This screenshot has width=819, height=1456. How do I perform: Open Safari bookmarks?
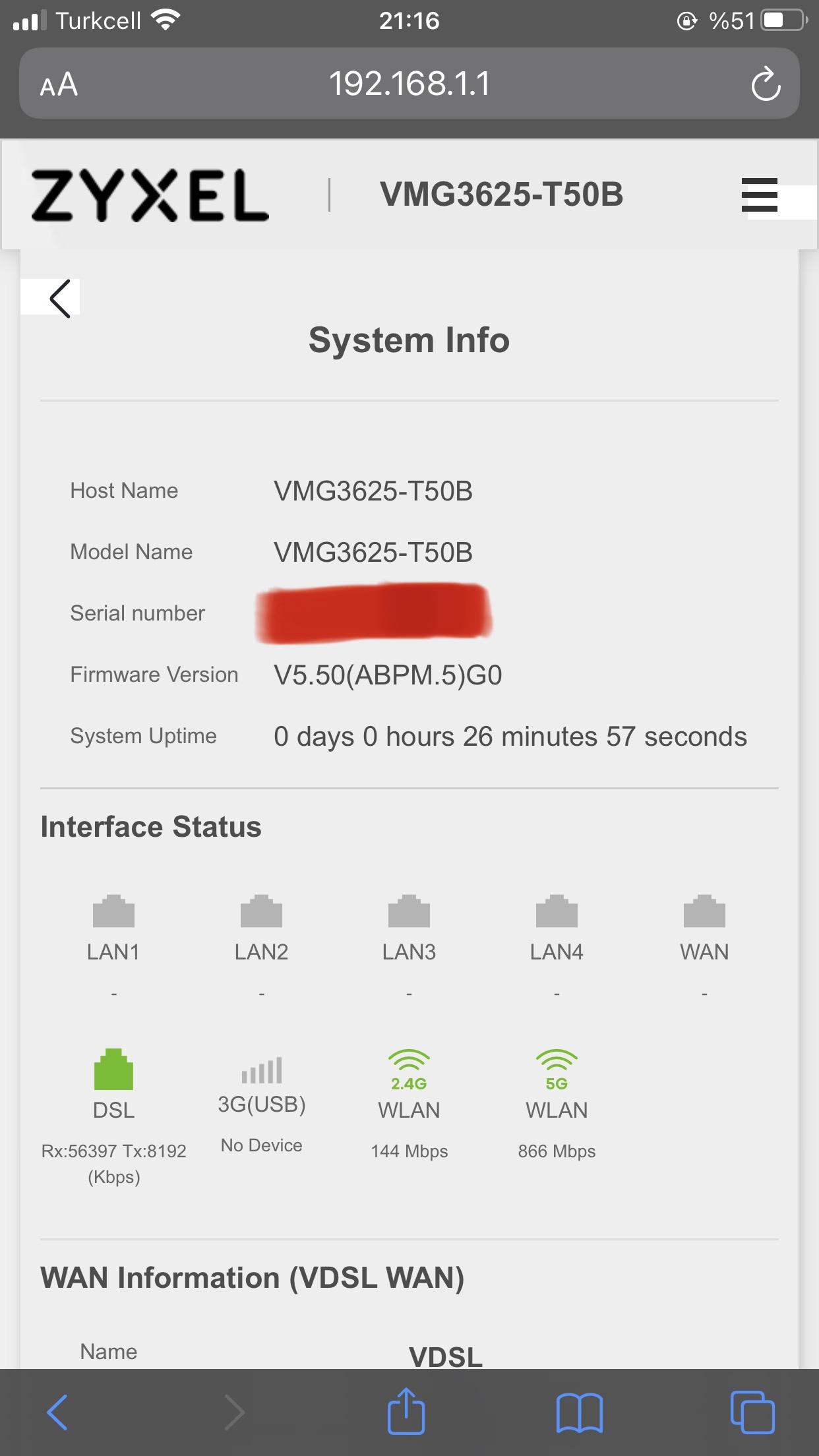click(579, 1412)
